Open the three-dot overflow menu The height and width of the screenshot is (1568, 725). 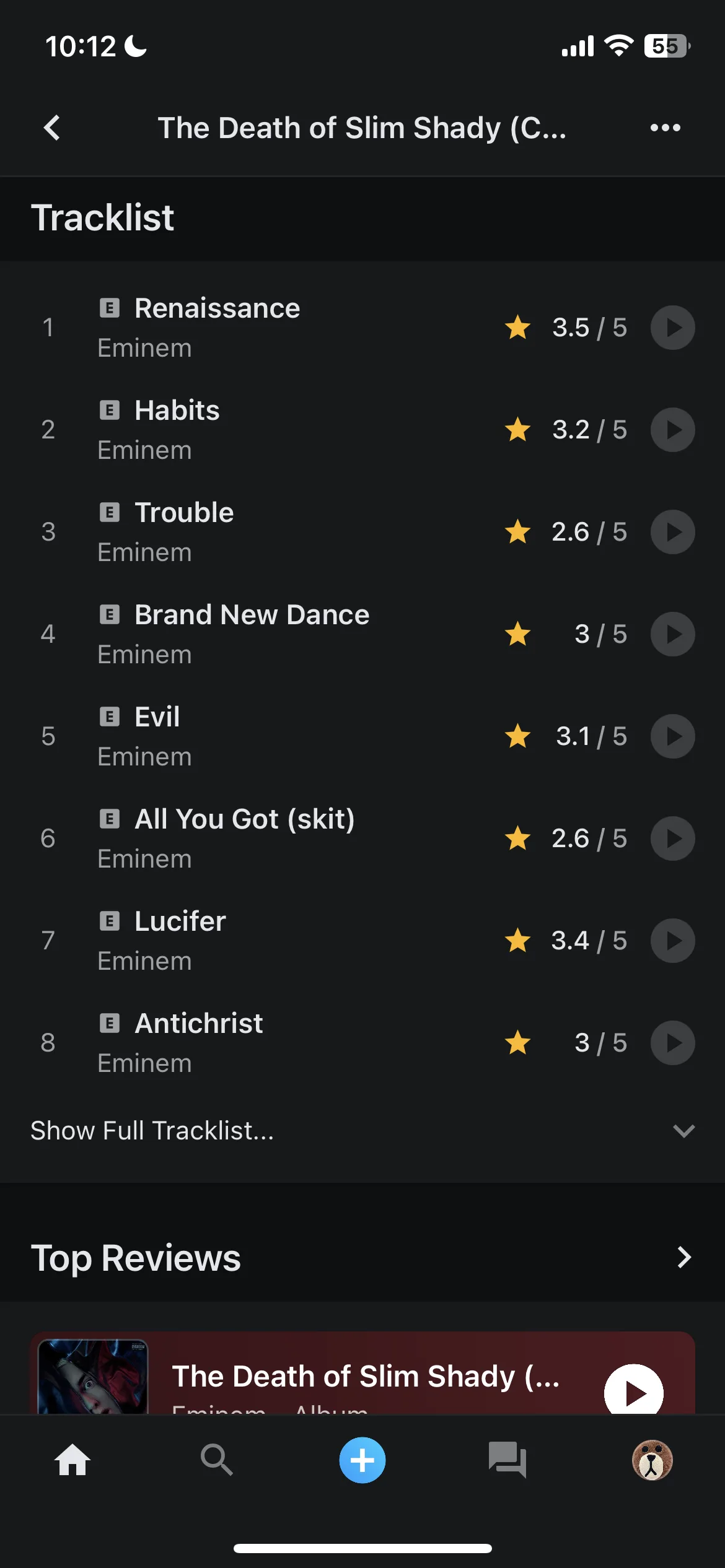(665, 128)
